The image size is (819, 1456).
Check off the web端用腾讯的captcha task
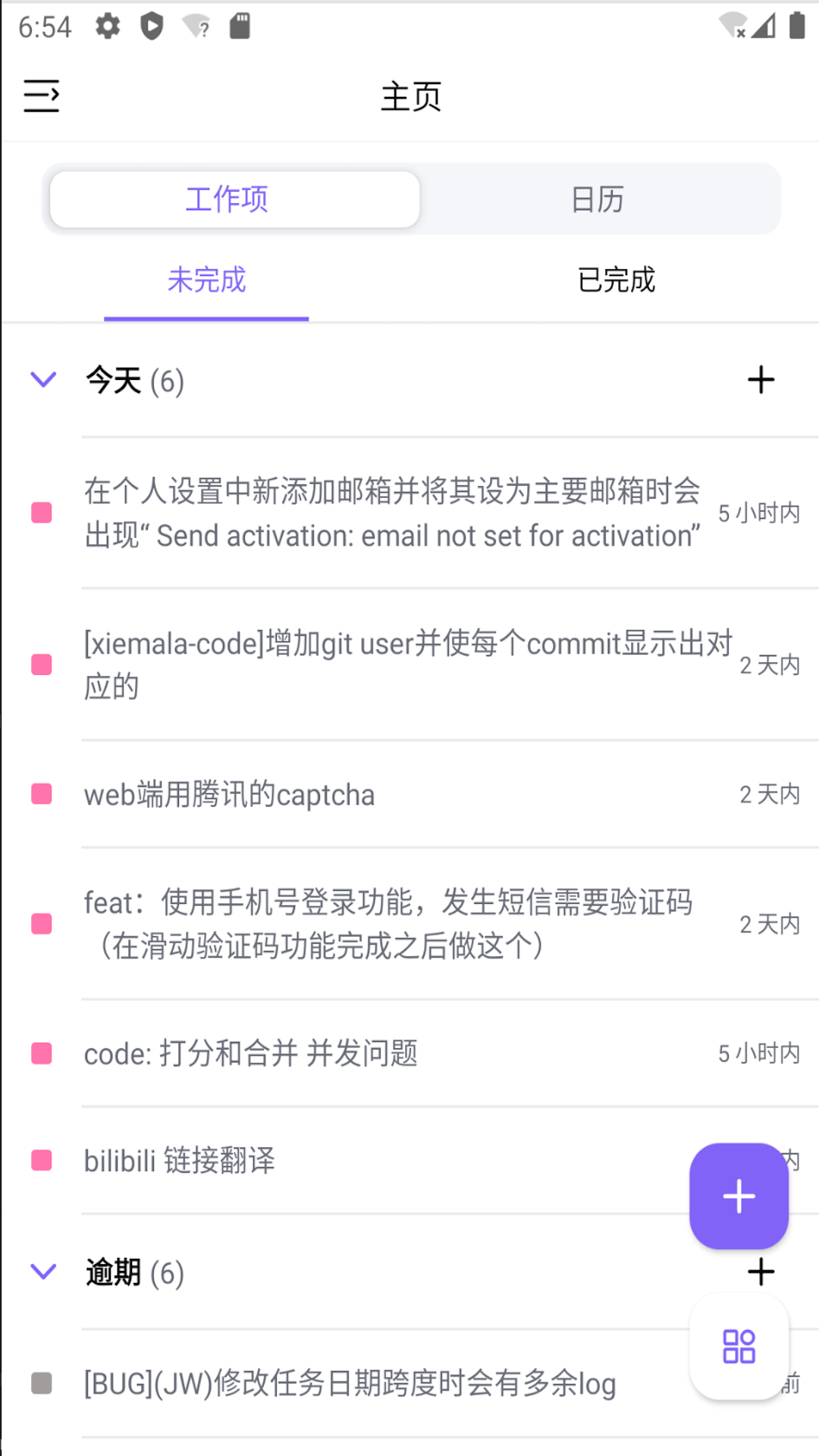point(42,794)
